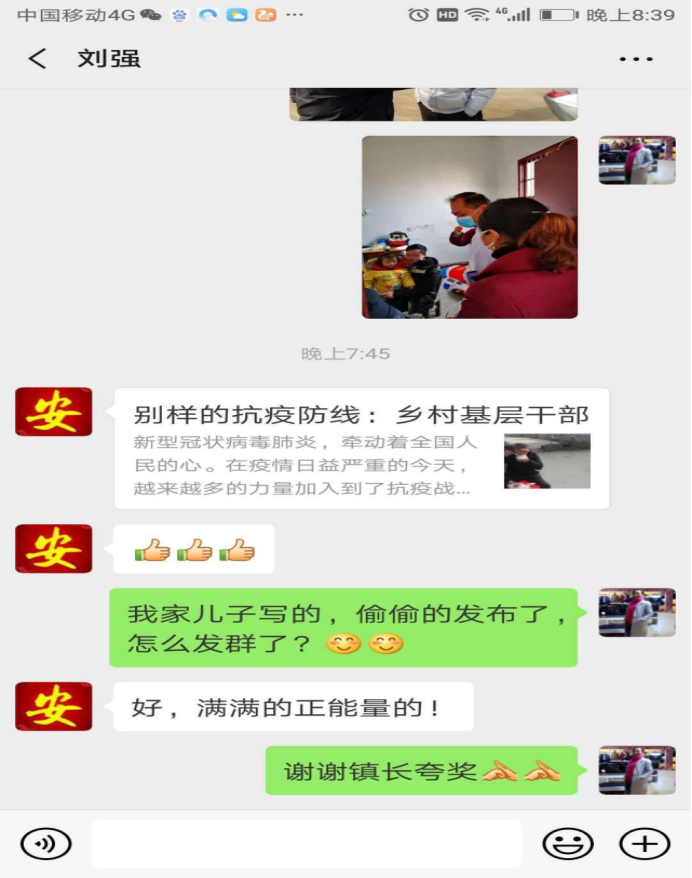Open the chat info overflow menu

tap(636, 59)
